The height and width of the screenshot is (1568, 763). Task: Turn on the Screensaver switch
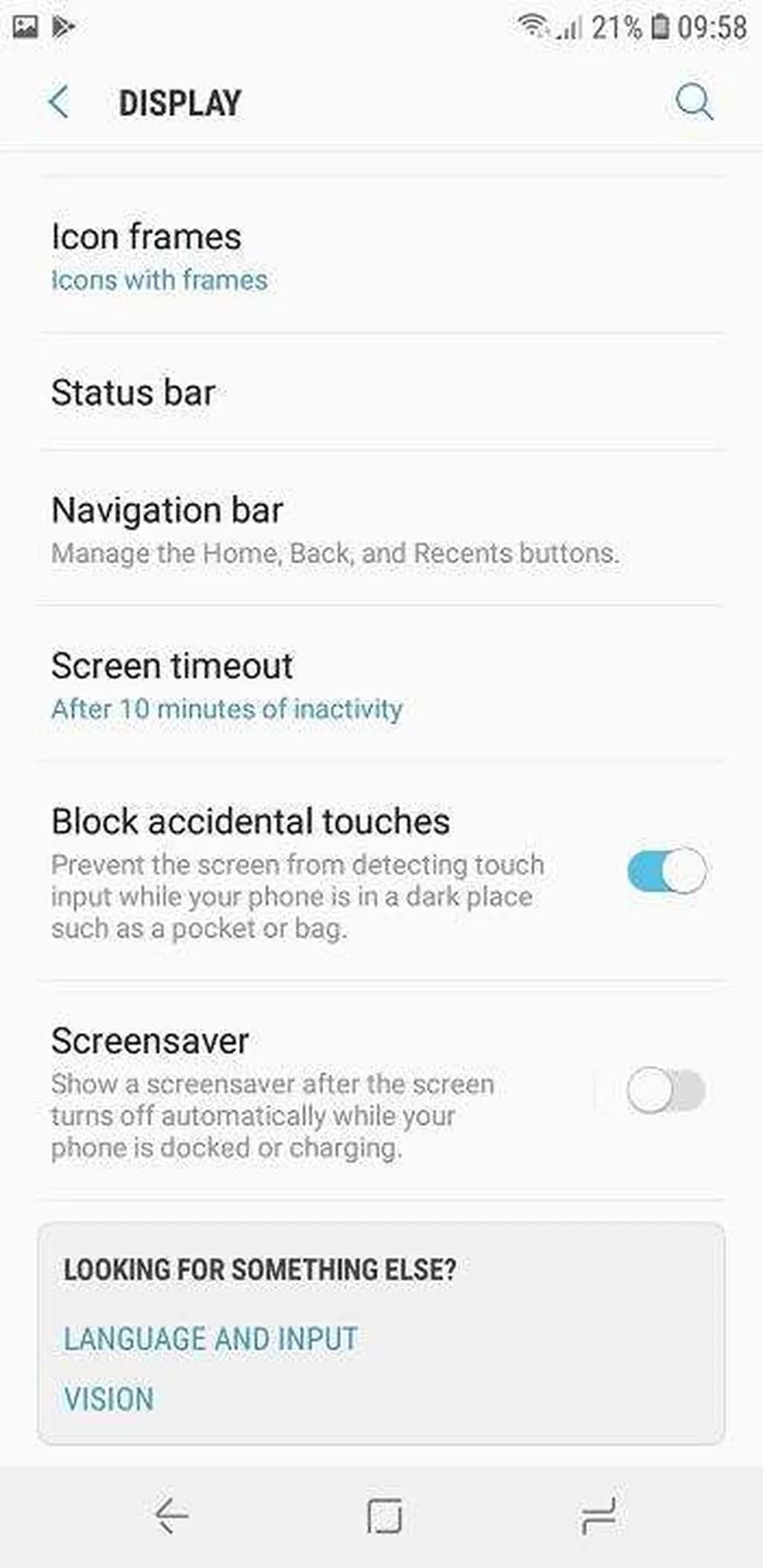click(x=666, y=1090)
